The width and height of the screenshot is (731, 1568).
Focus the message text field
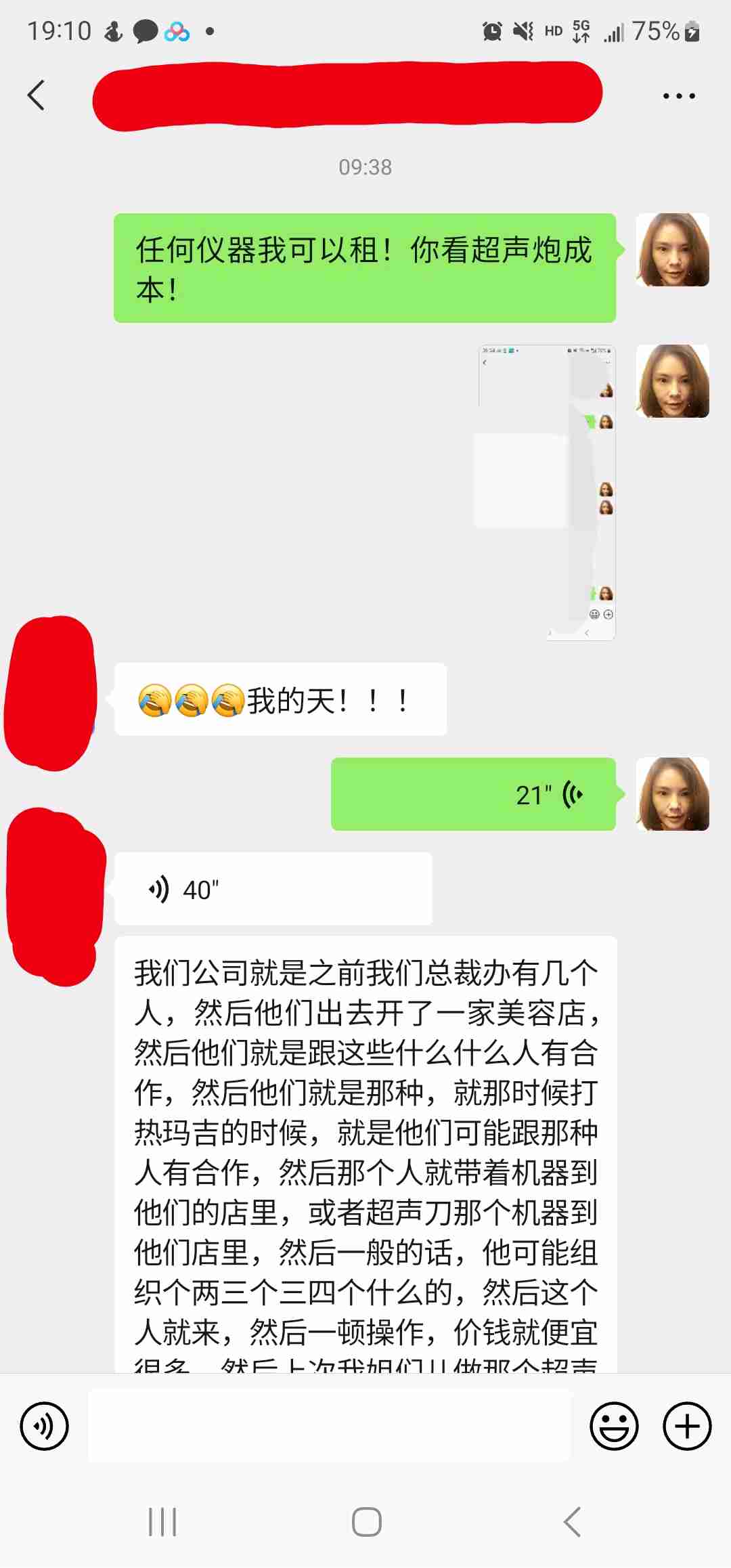(x=329, y=1426)
